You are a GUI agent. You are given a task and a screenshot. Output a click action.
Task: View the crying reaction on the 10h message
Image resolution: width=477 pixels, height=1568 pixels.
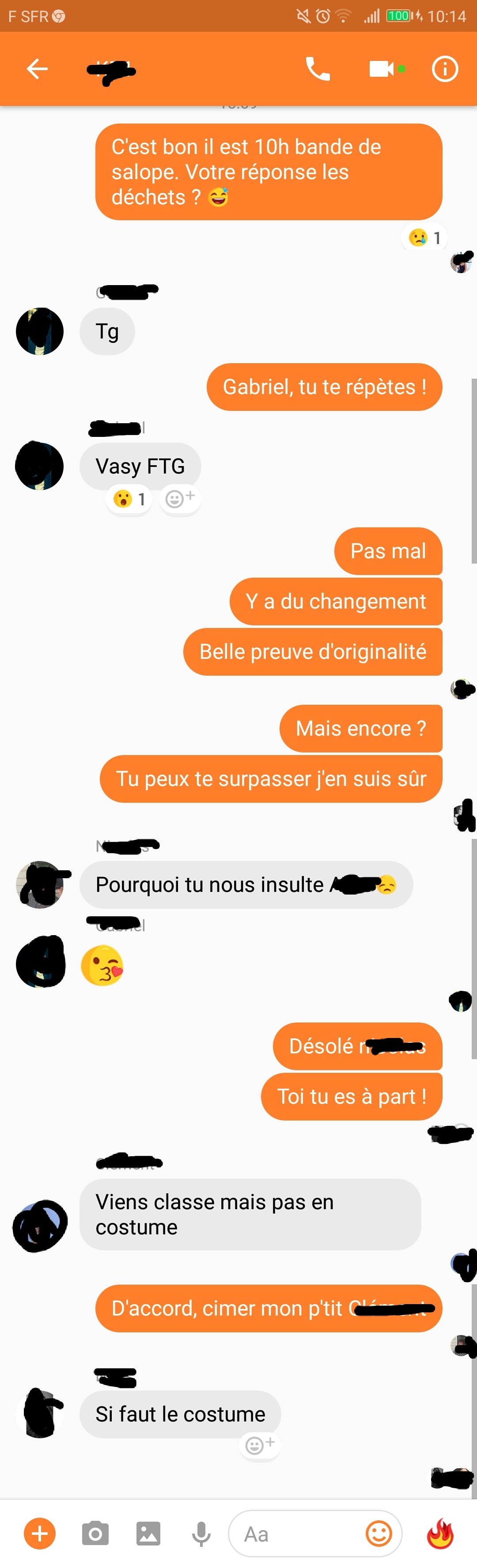pyautogui.click(x=424, y=237)
